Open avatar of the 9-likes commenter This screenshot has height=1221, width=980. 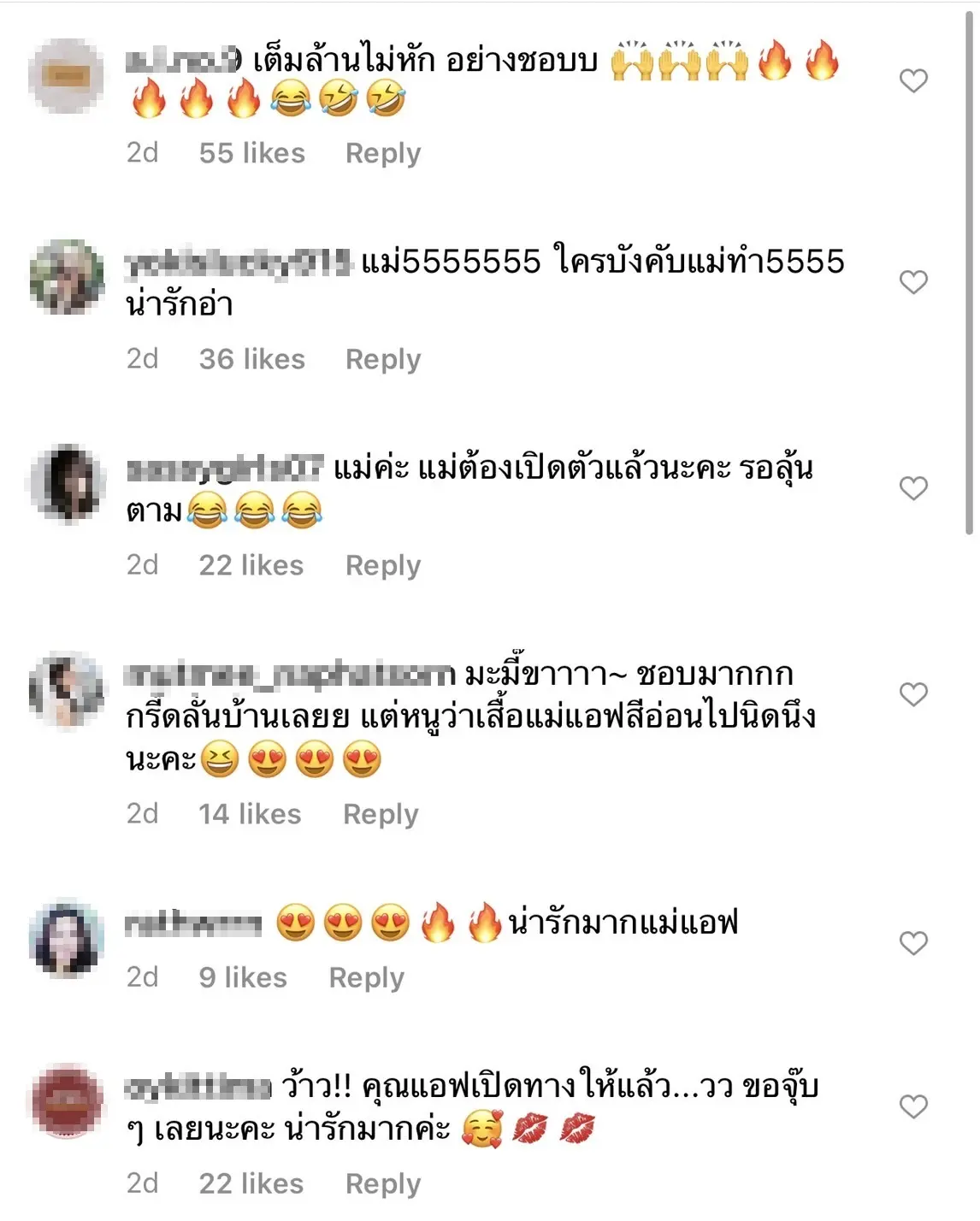pos(67,938)
